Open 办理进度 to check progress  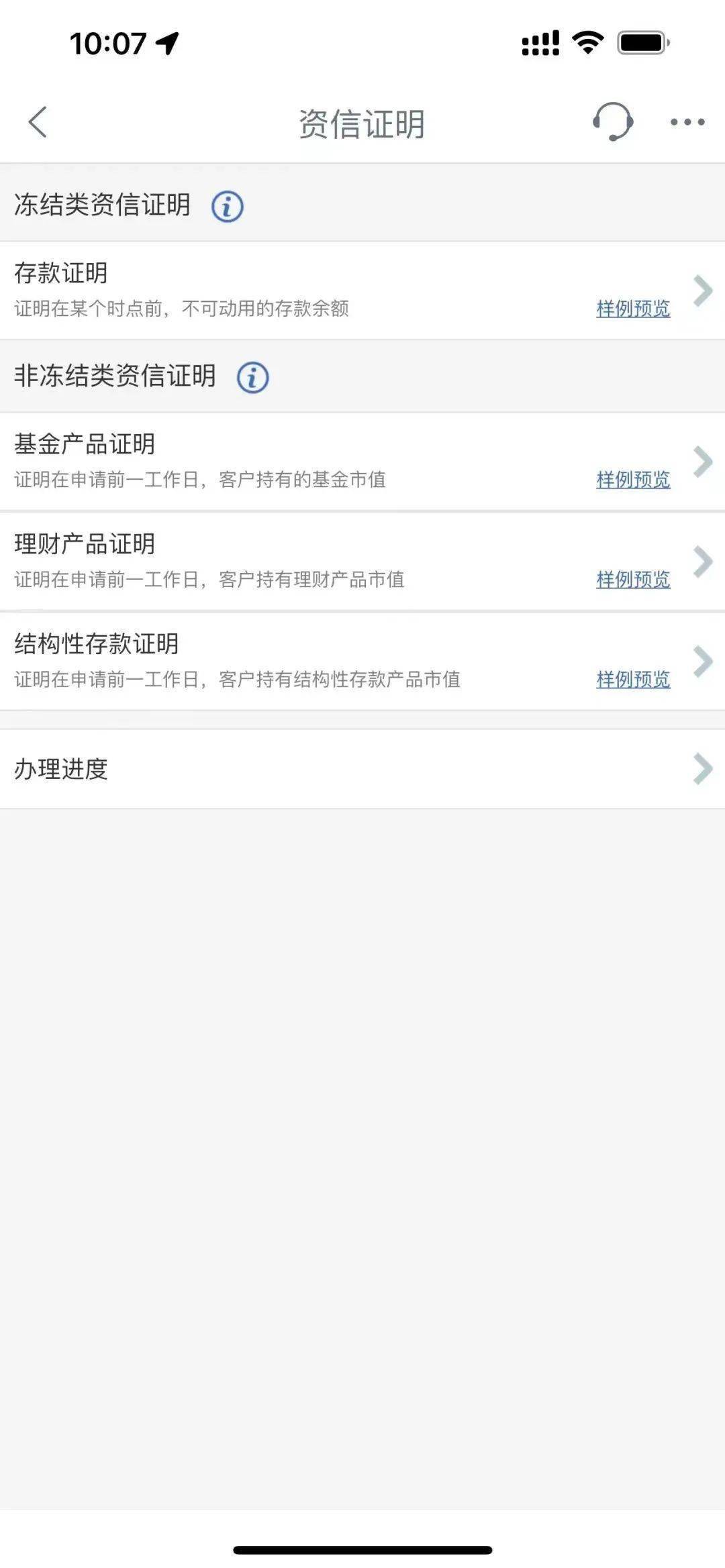point(362,769)
